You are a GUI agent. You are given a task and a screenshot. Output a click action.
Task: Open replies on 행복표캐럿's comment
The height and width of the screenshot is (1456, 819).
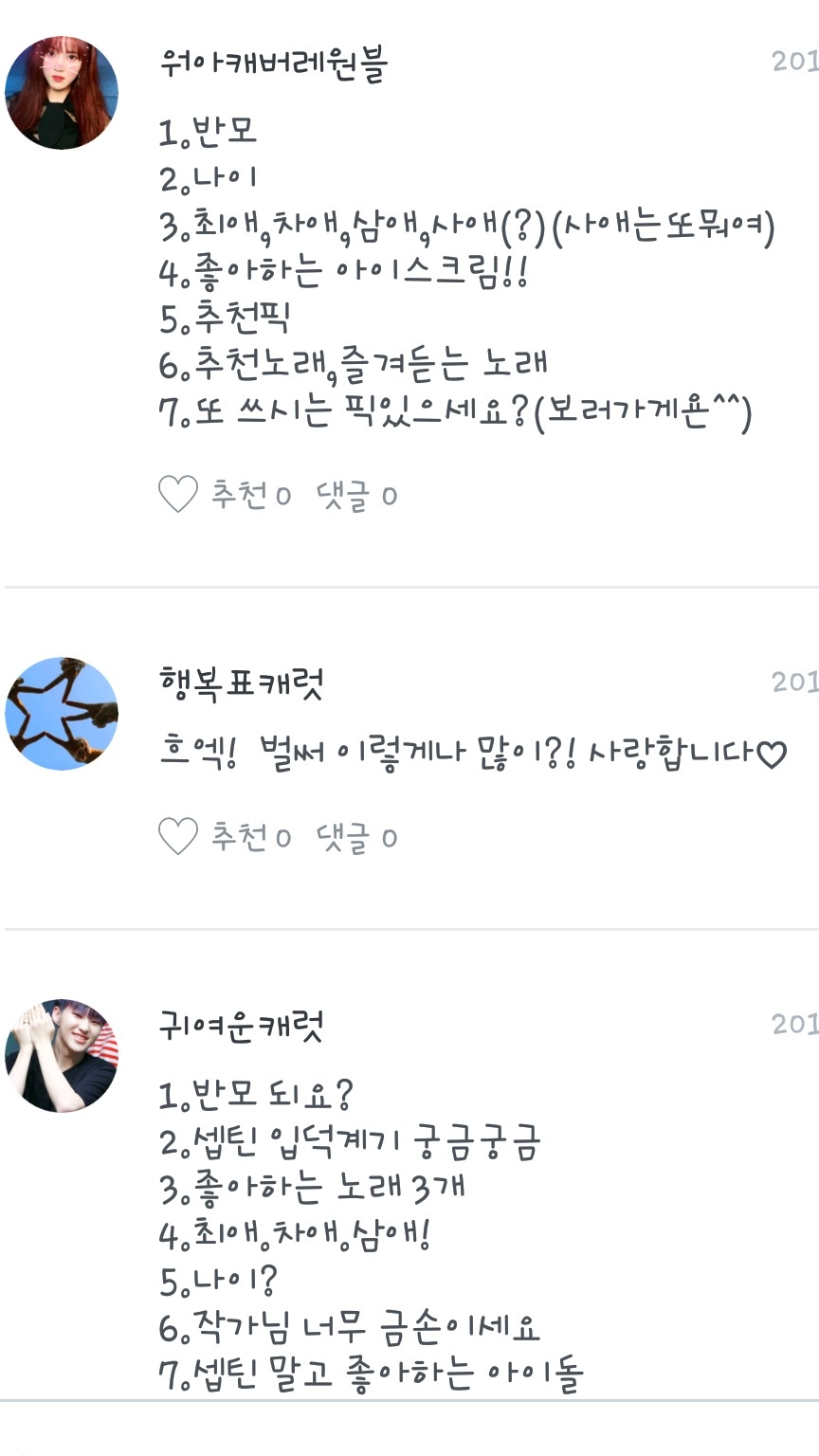click(356, 838)
